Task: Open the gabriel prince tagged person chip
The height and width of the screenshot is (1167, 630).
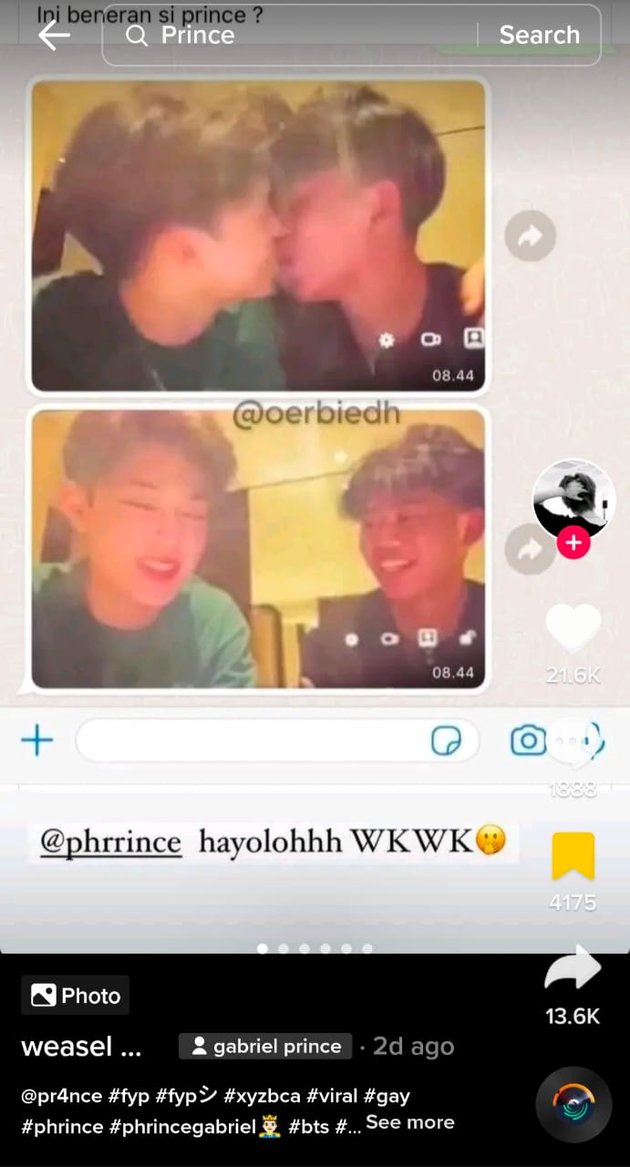Action: 266,1046
